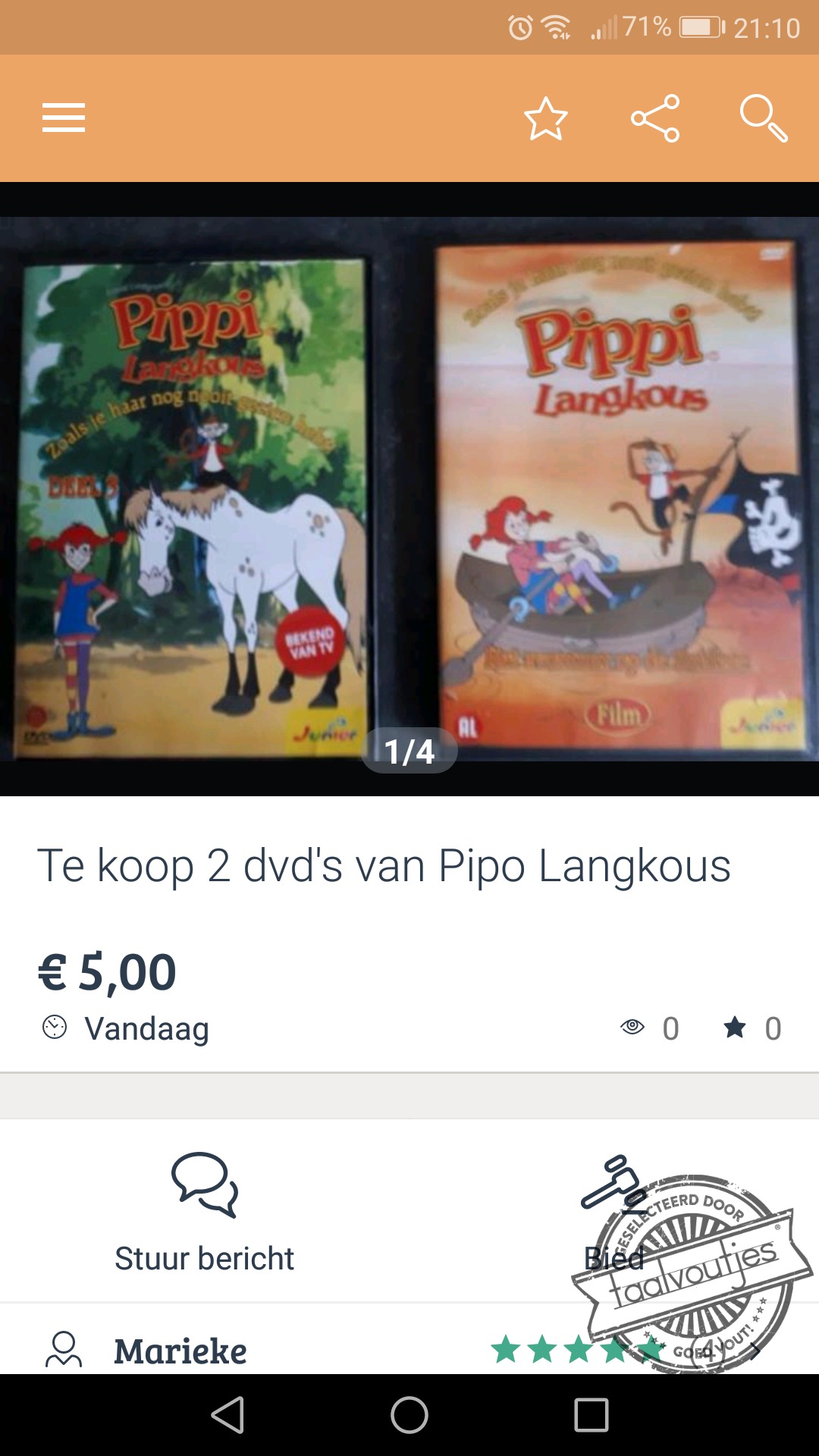Toggle favorite status of this advertisement
The width and height of the screenshot is (819, 1456).
548,118
